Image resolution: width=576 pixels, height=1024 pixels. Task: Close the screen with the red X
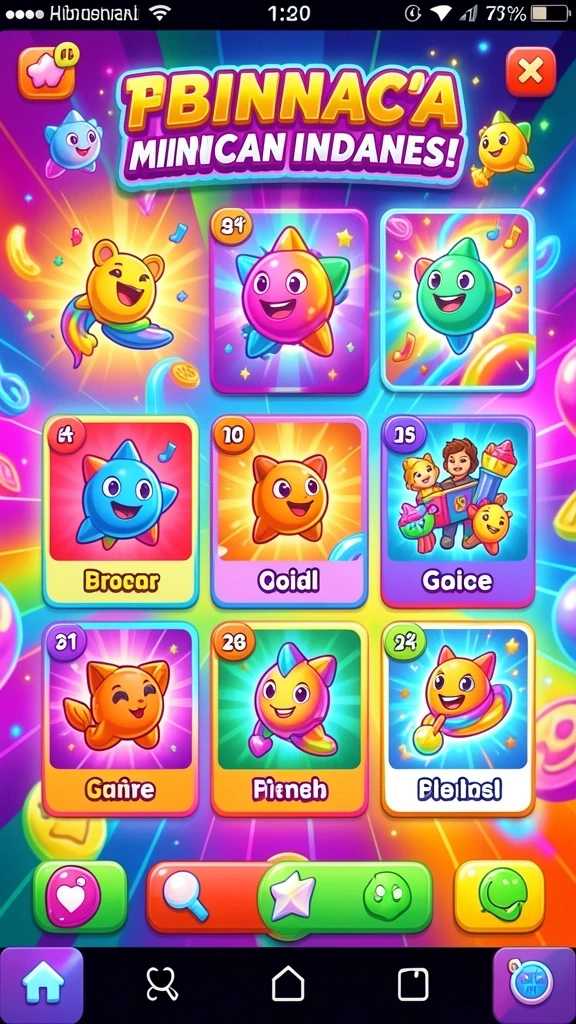530,72
